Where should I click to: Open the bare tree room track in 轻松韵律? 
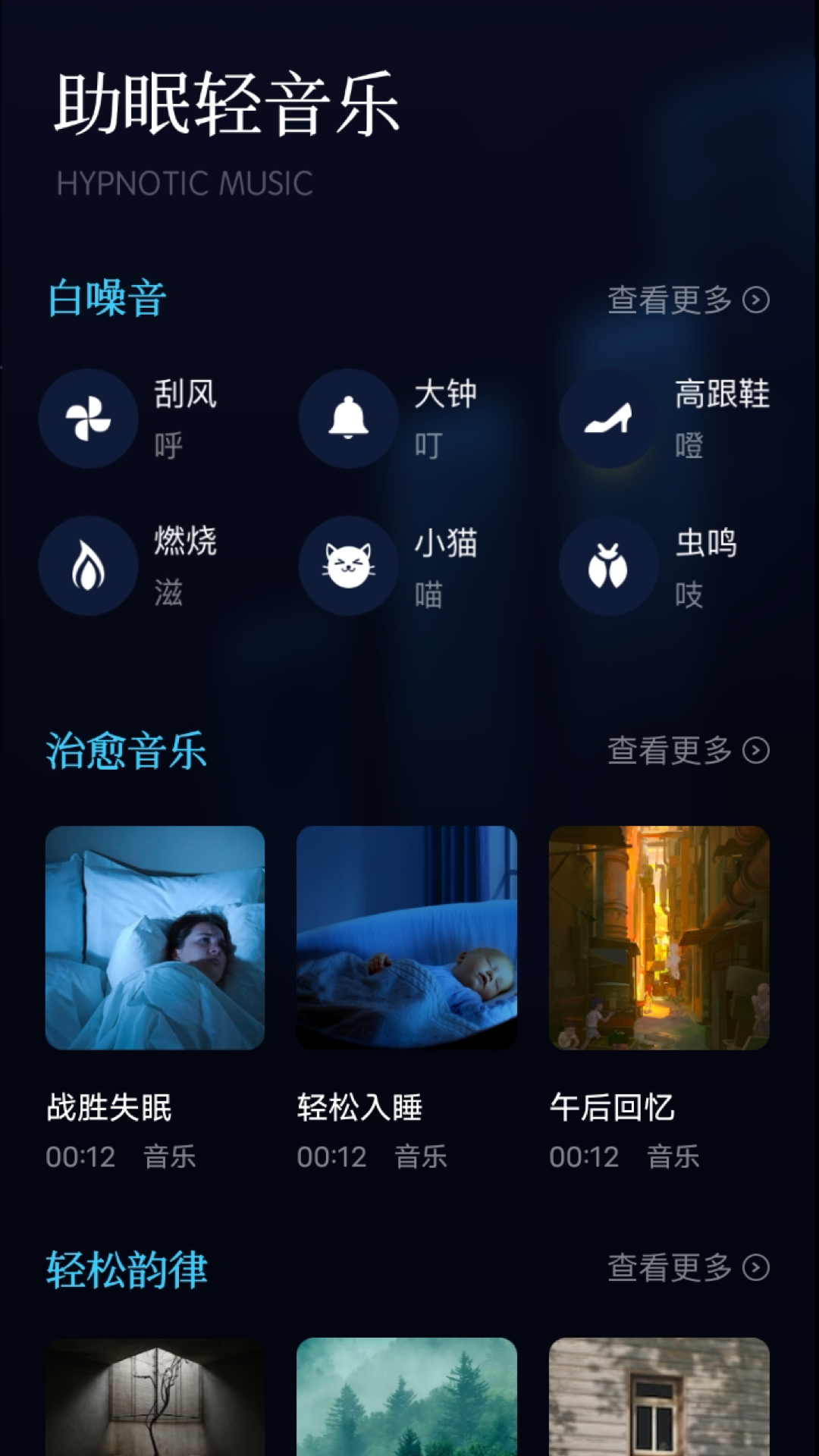[155, 1397]
